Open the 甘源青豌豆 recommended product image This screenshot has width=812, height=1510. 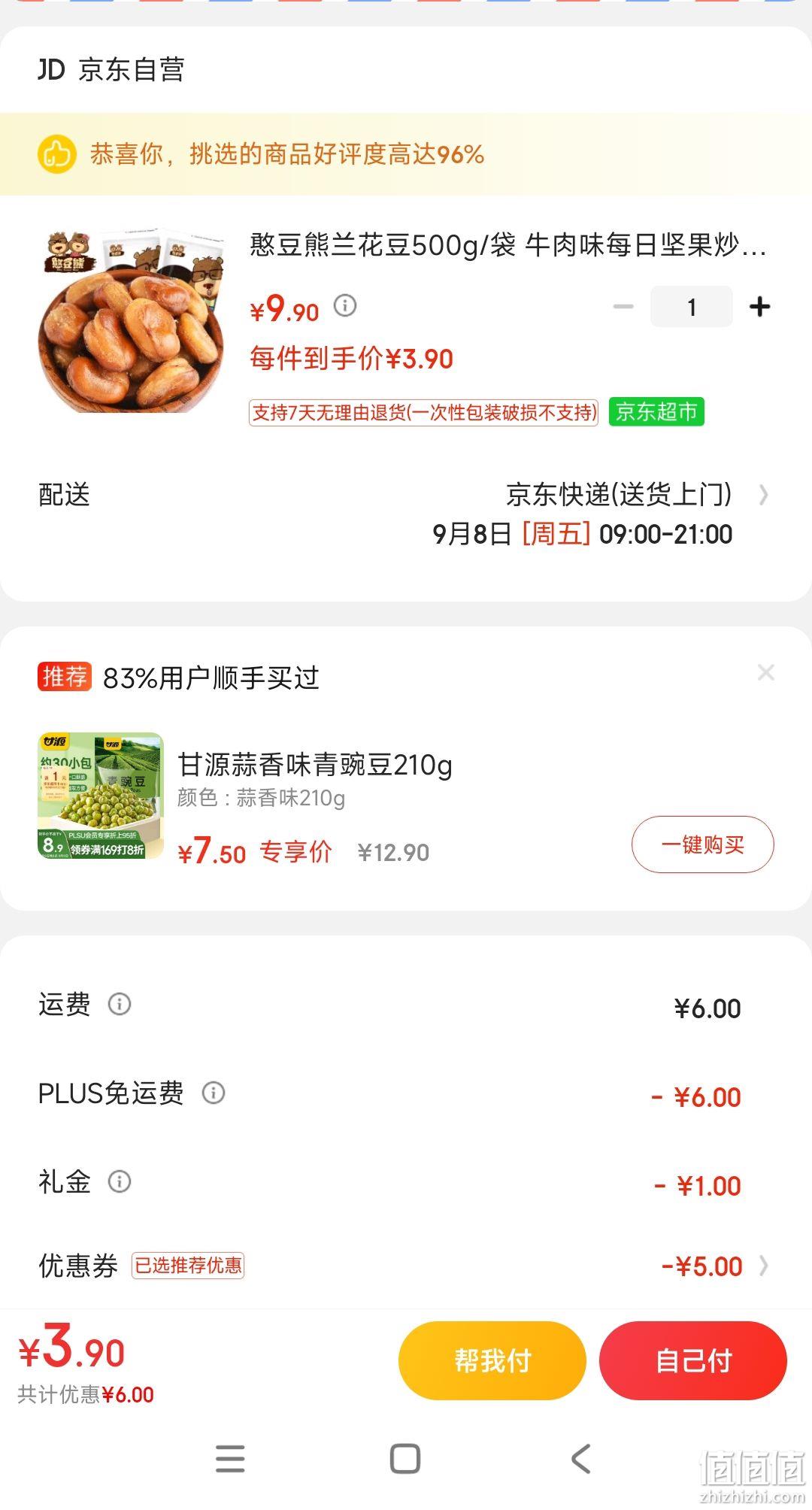pos(101,796)
